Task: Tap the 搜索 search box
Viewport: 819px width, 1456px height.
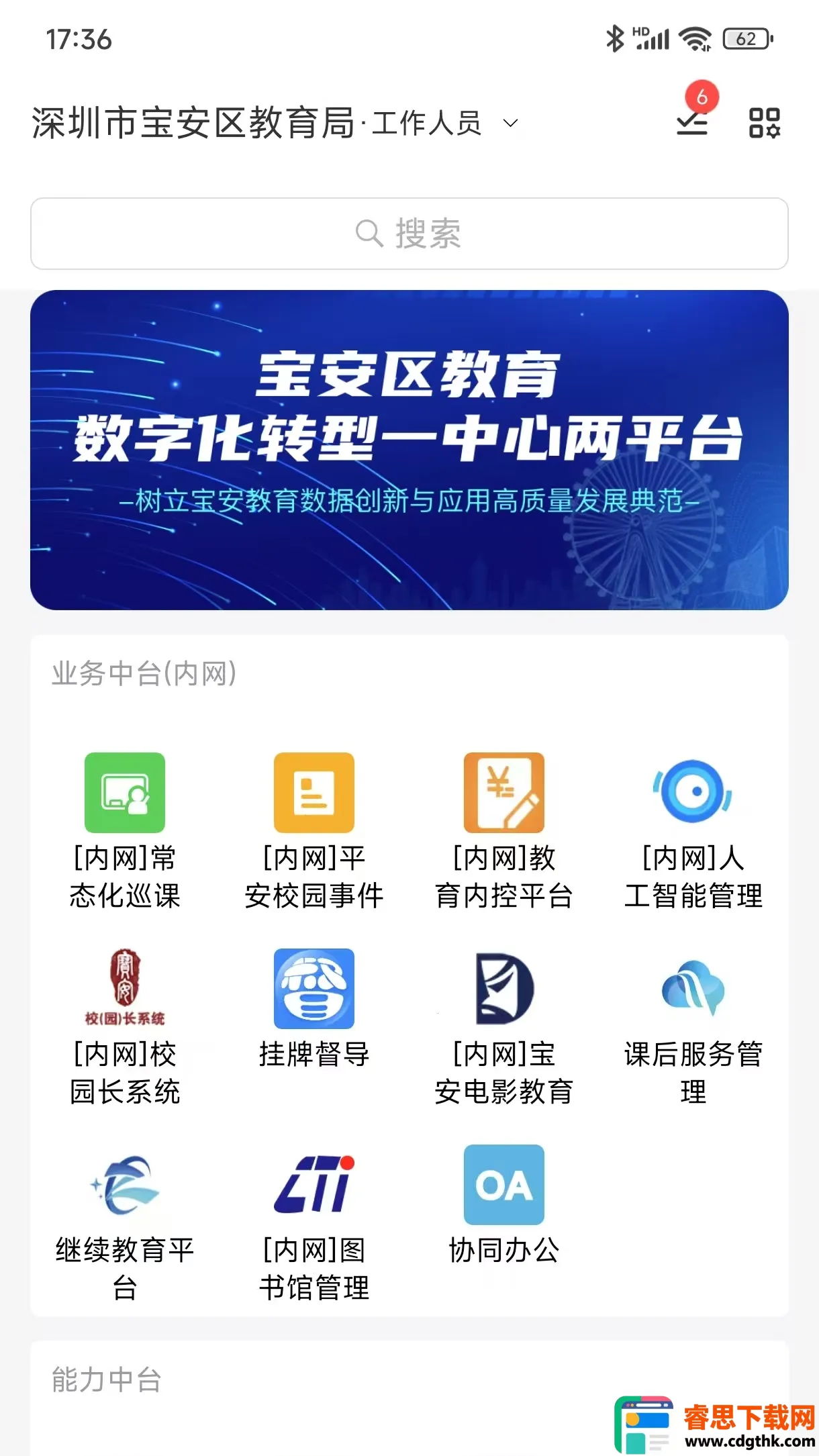Action: [409, 234]
